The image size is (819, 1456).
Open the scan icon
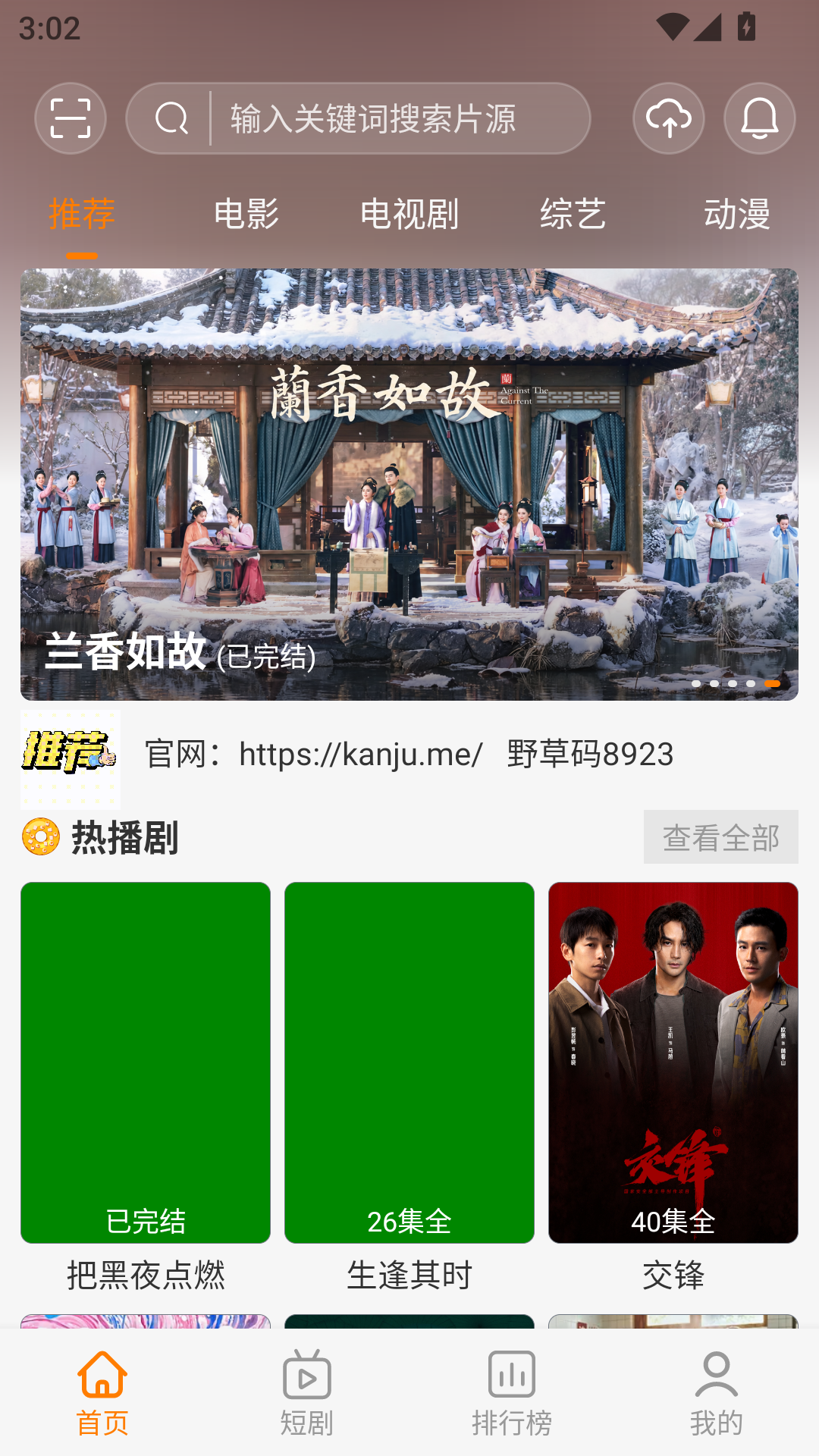click(70, 118)
